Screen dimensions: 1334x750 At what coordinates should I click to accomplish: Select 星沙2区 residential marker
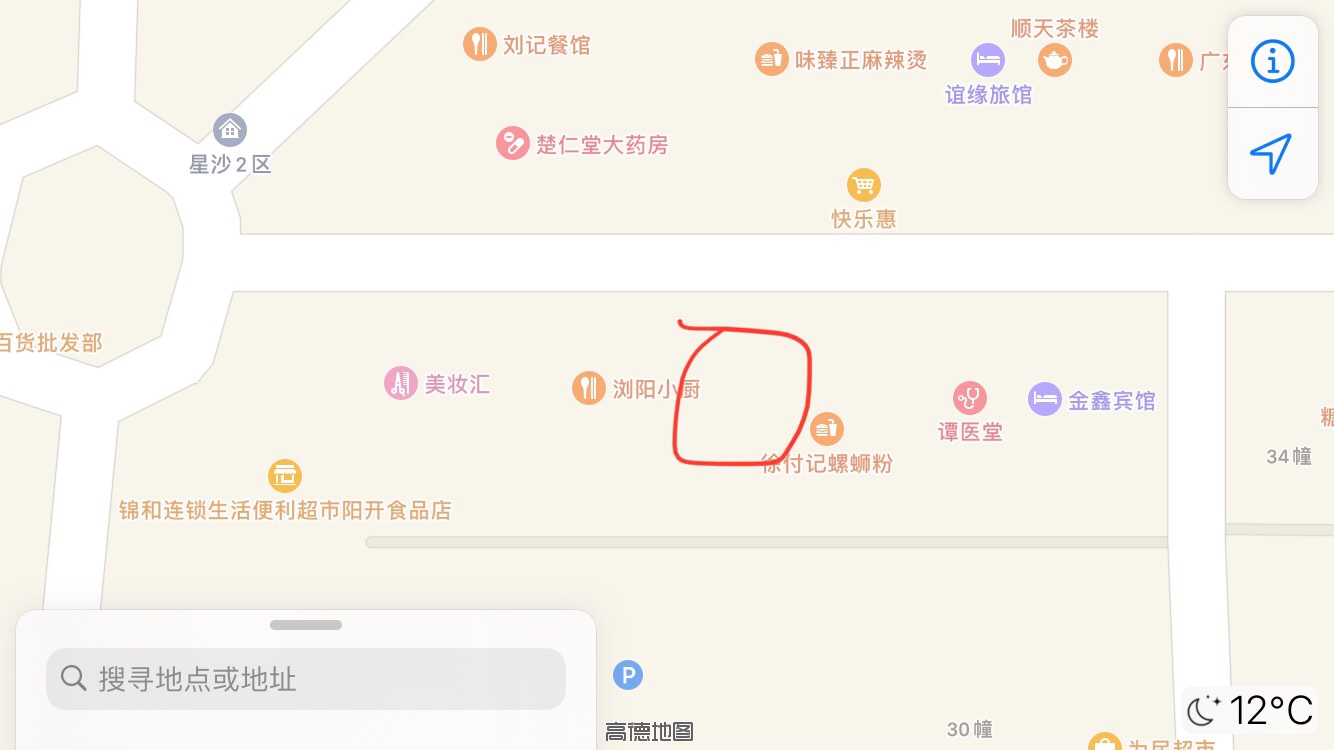click(x=230, y=129)
